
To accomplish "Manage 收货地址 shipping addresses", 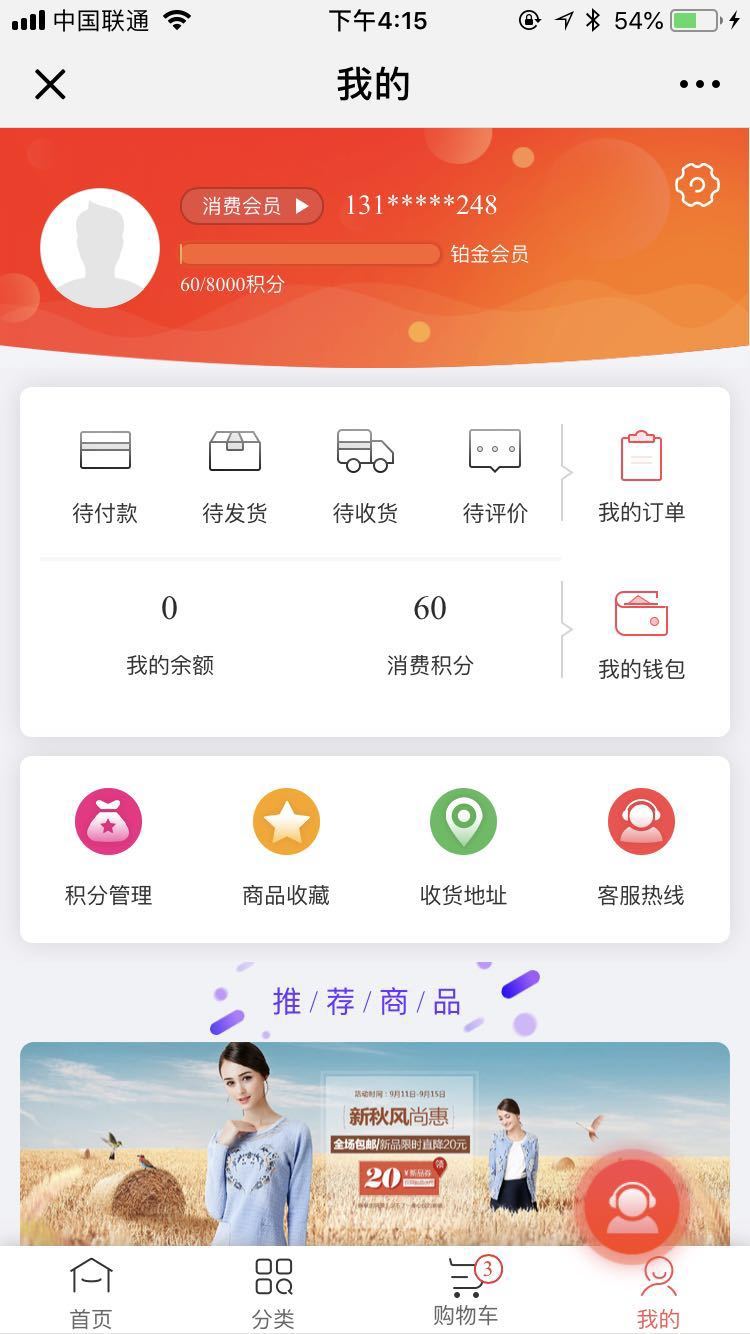I will [463, 847].
